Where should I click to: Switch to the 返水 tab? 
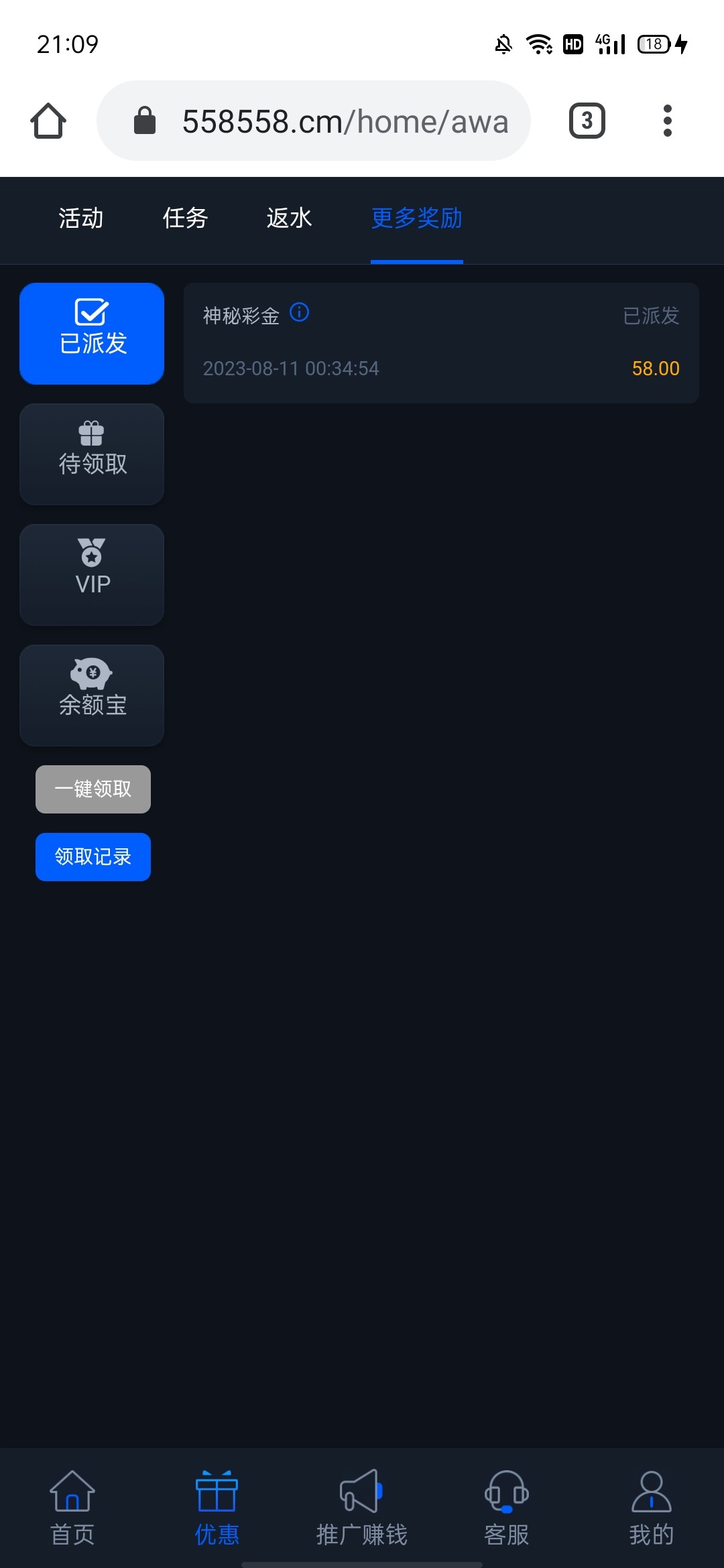289,218
